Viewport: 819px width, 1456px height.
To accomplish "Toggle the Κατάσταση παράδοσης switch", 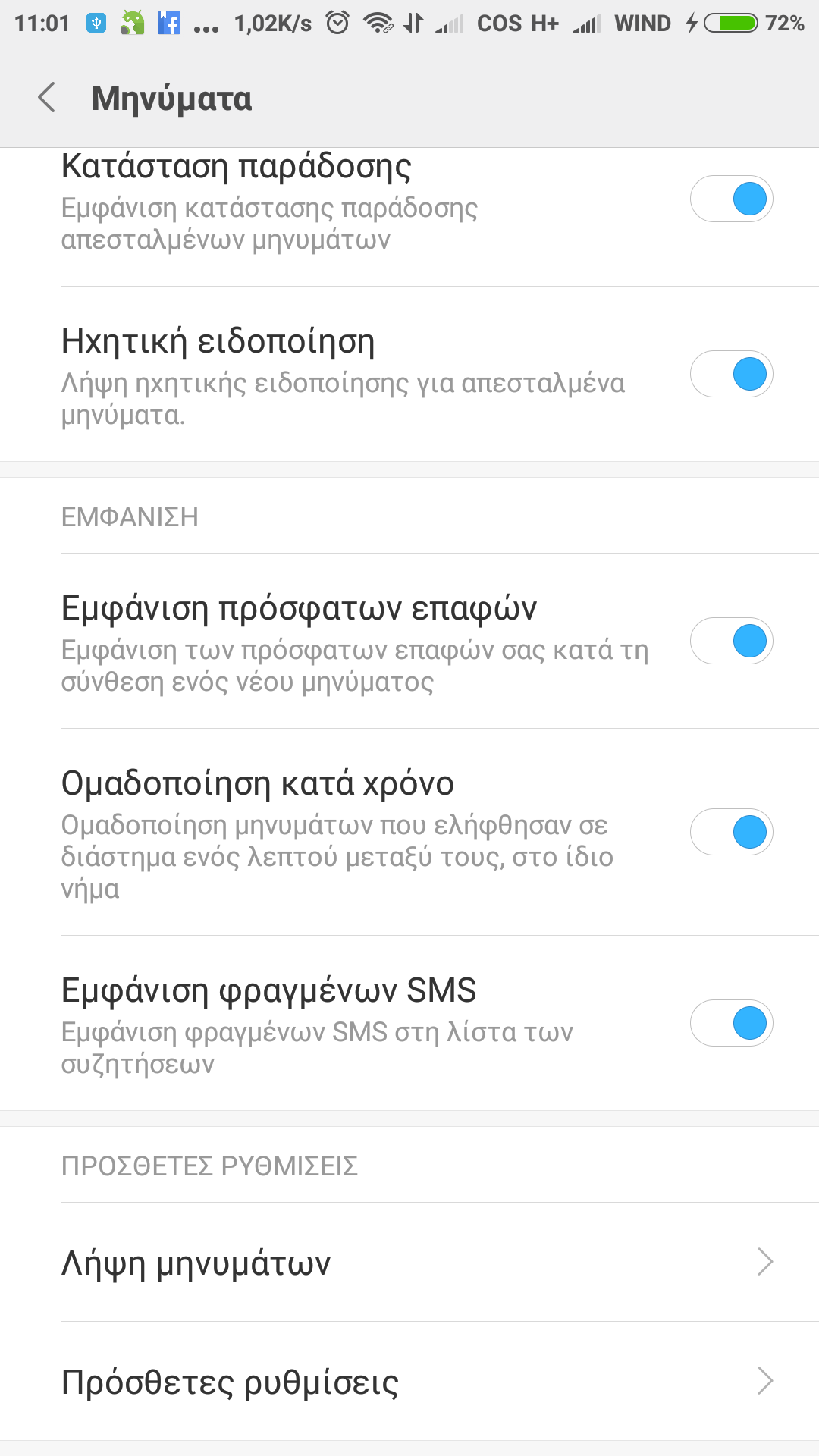I will click(x=731, y=199).
